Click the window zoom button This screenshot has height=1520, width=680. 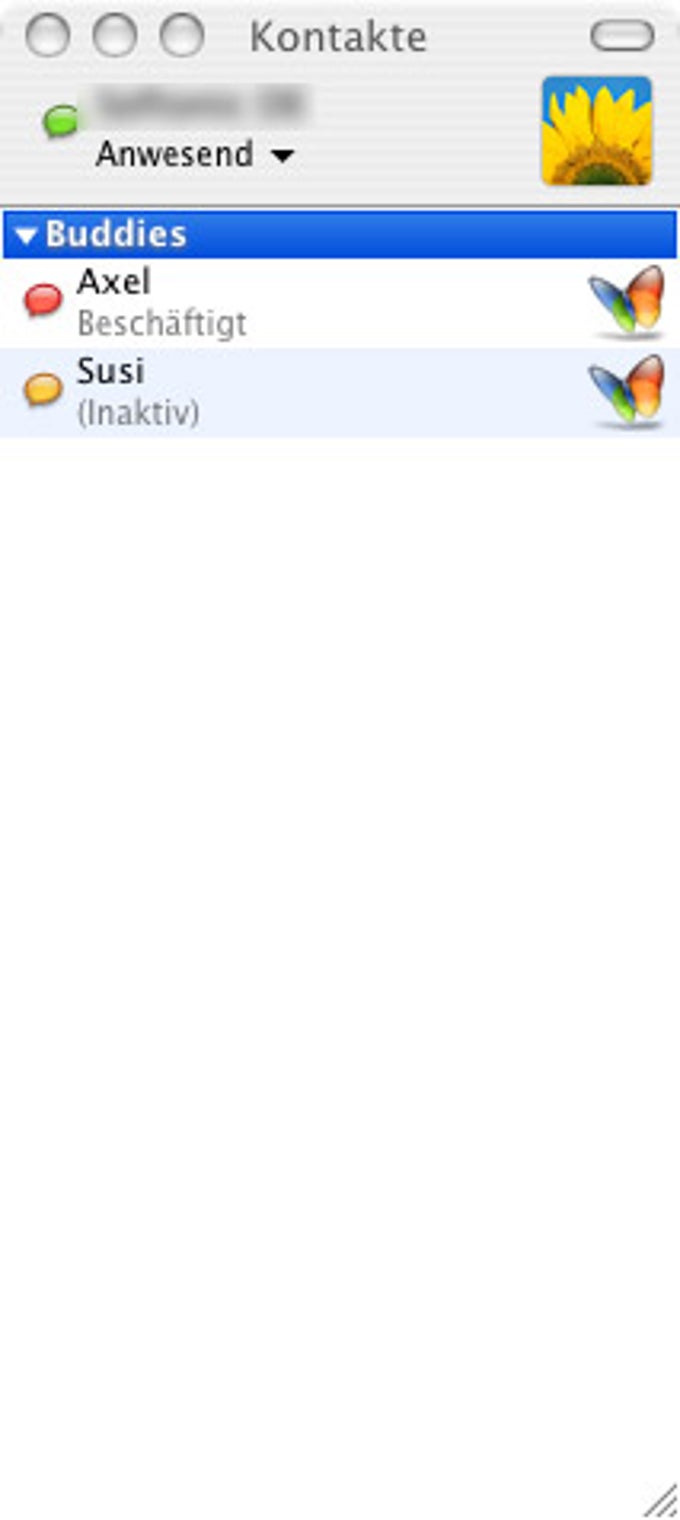coord(182,36)
